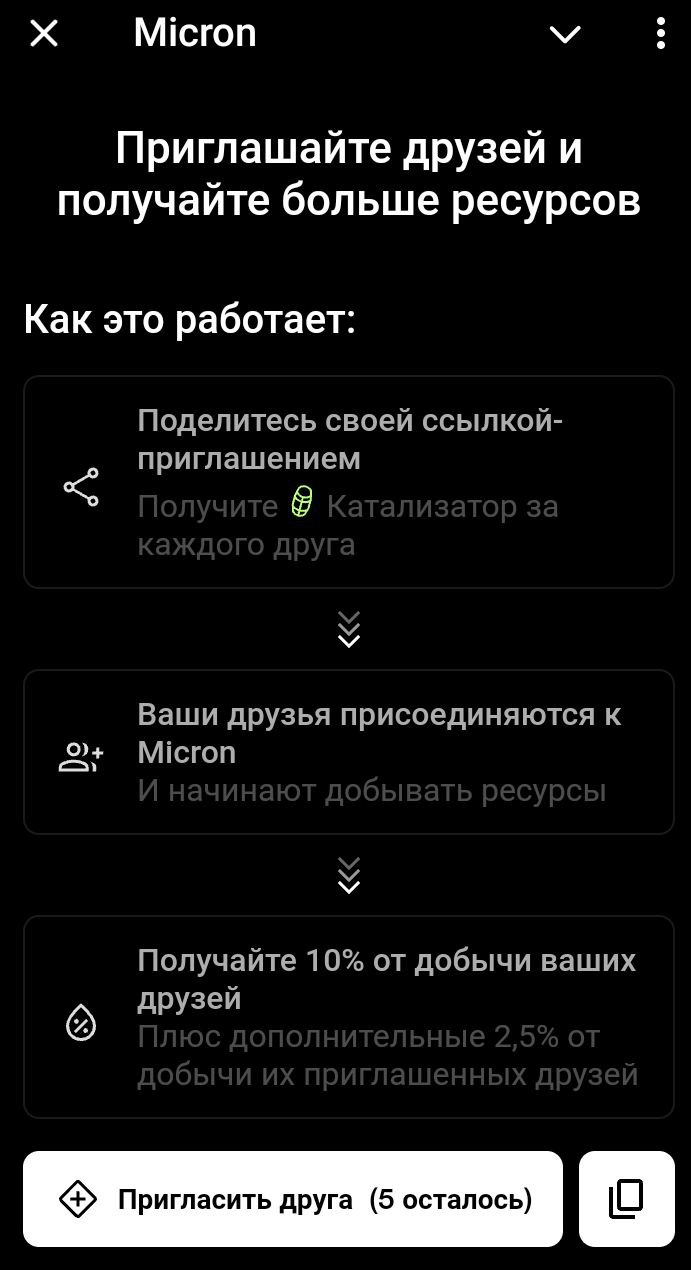Open the three-dot overflow menu
This screenshot has height=1270, width=691.
pyautogui.click(x=660, y=34)
